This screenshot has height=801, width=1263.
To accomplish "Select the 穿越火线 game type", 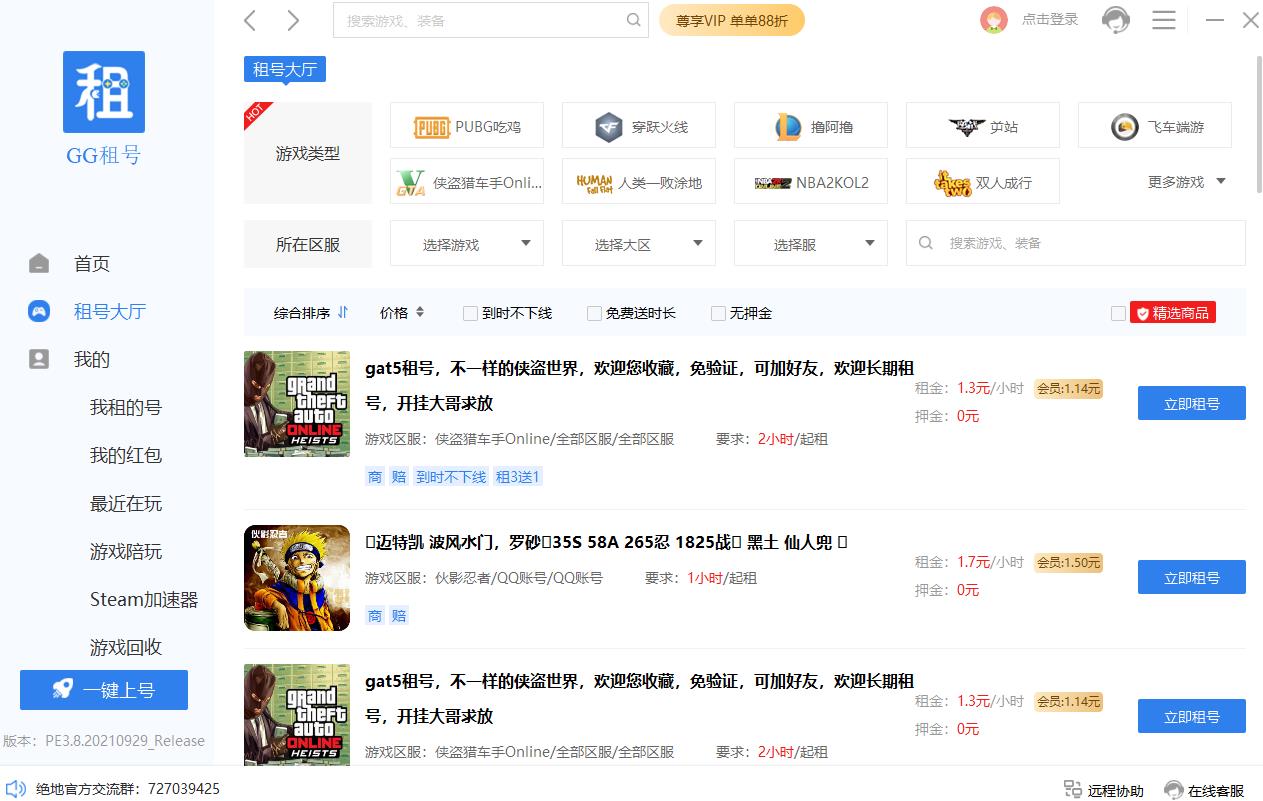I will tap(639, 127).
